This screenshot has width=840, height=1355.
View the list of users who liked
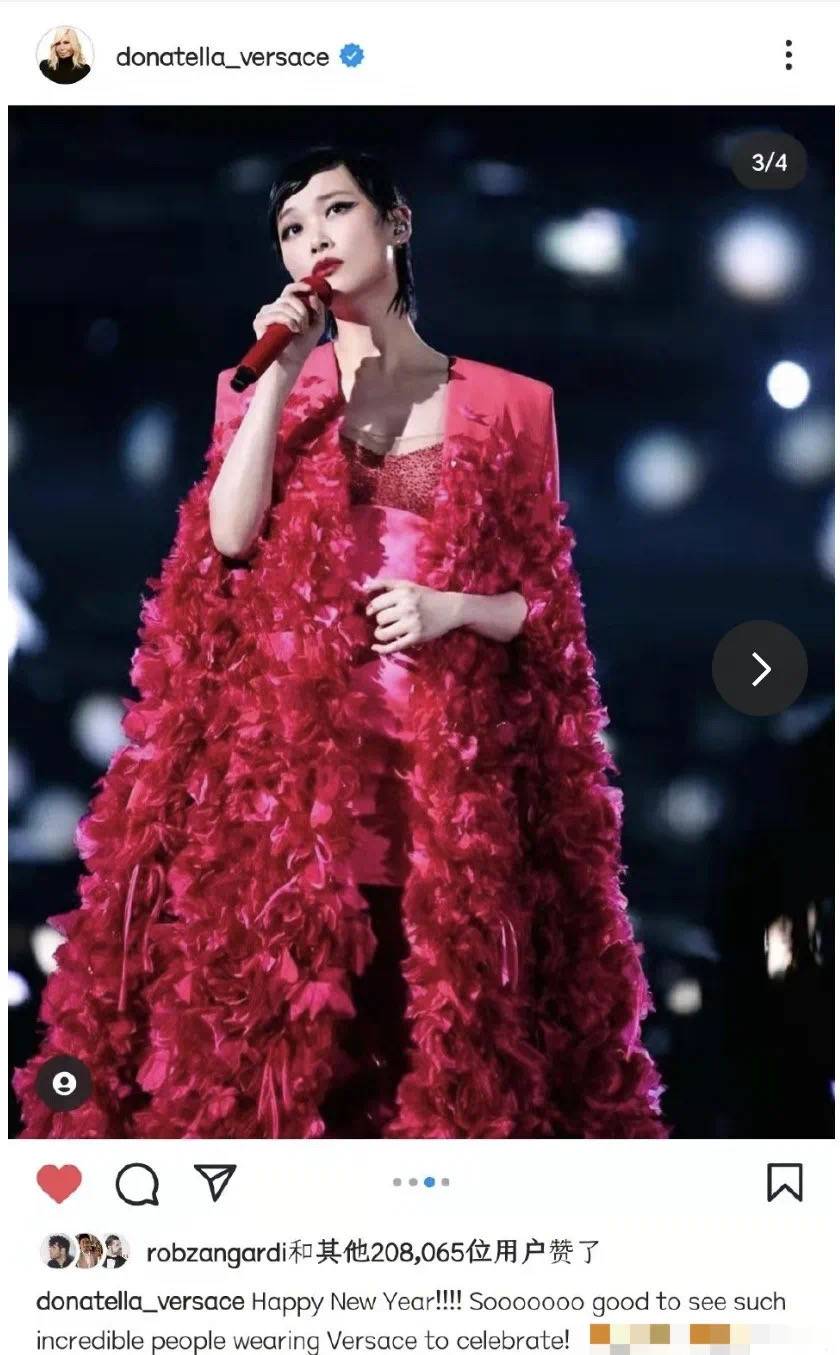pyautogui.click(x=372, y=1251)
